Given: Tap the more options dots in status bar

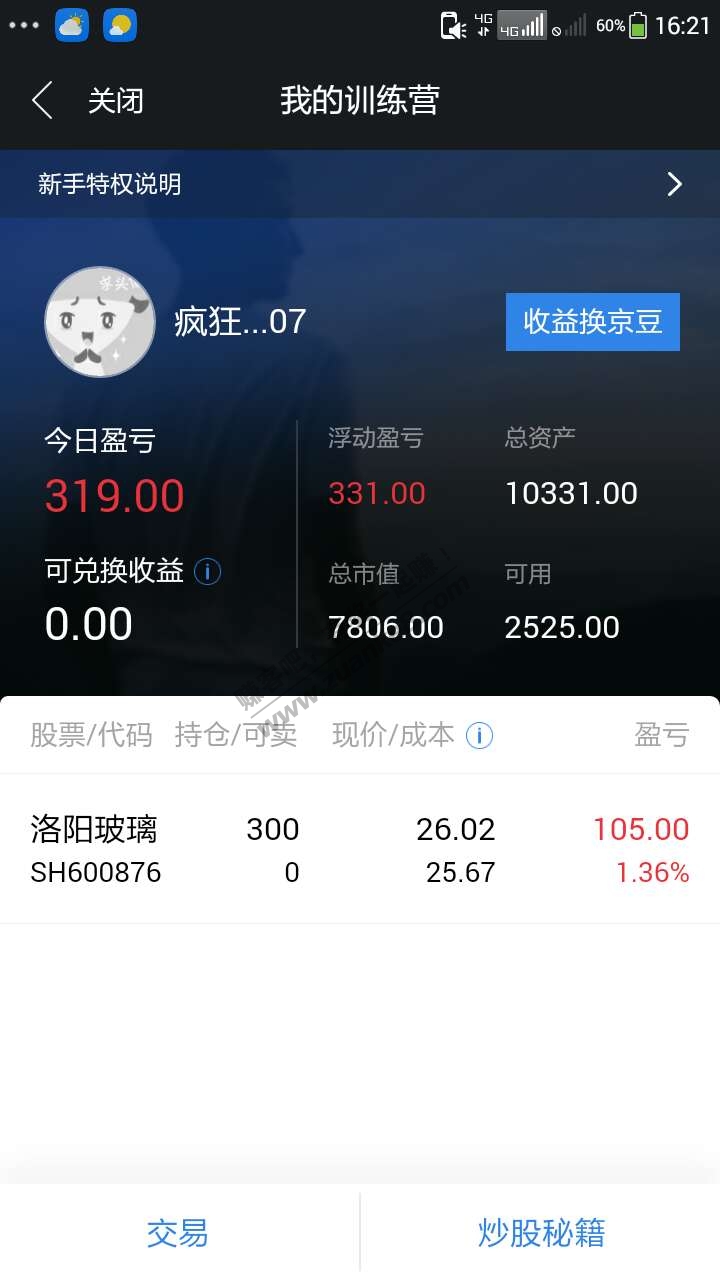Looking at the screenshot, I should coord(23,24).
